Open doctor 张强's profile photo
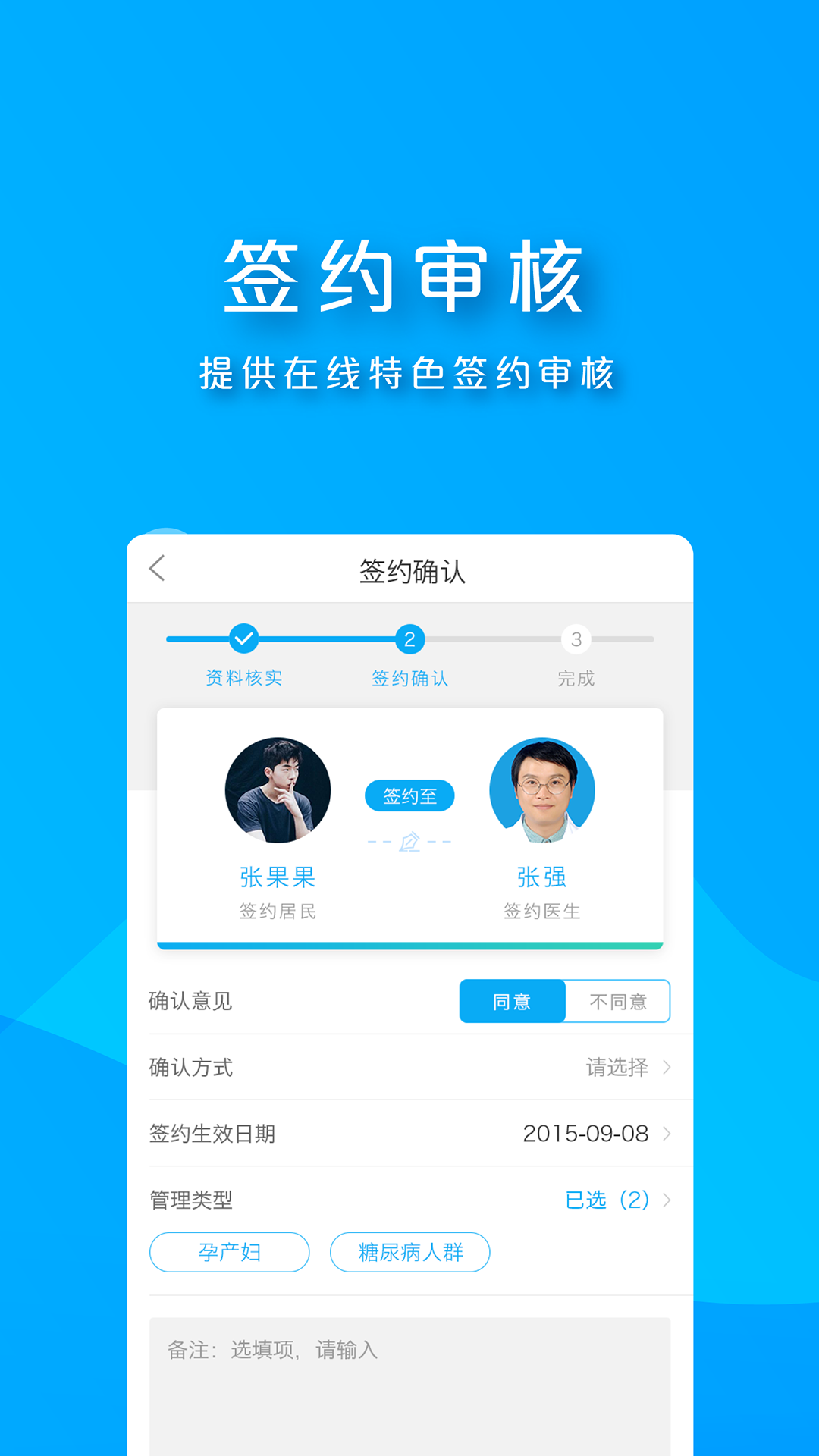Viewport: 819px width, 1456px height. 541,789
